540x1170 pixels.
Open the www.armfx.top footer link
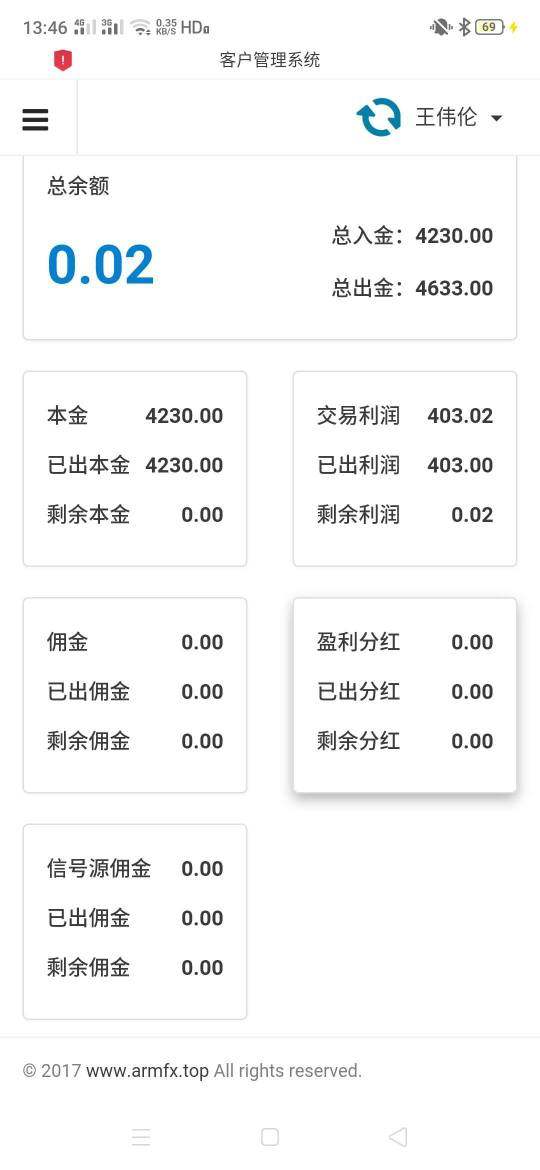pyautogui.click(x=147, y=1071)
